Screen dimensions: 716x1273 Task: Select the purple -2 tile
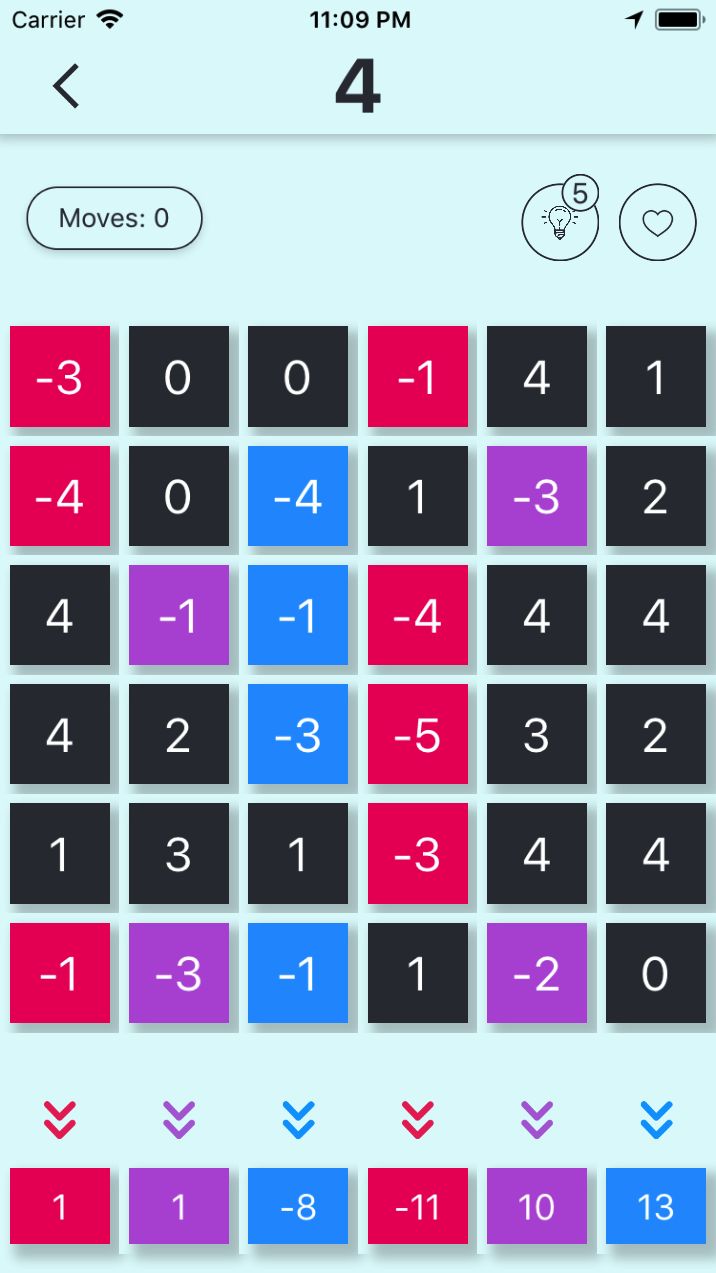536,973
